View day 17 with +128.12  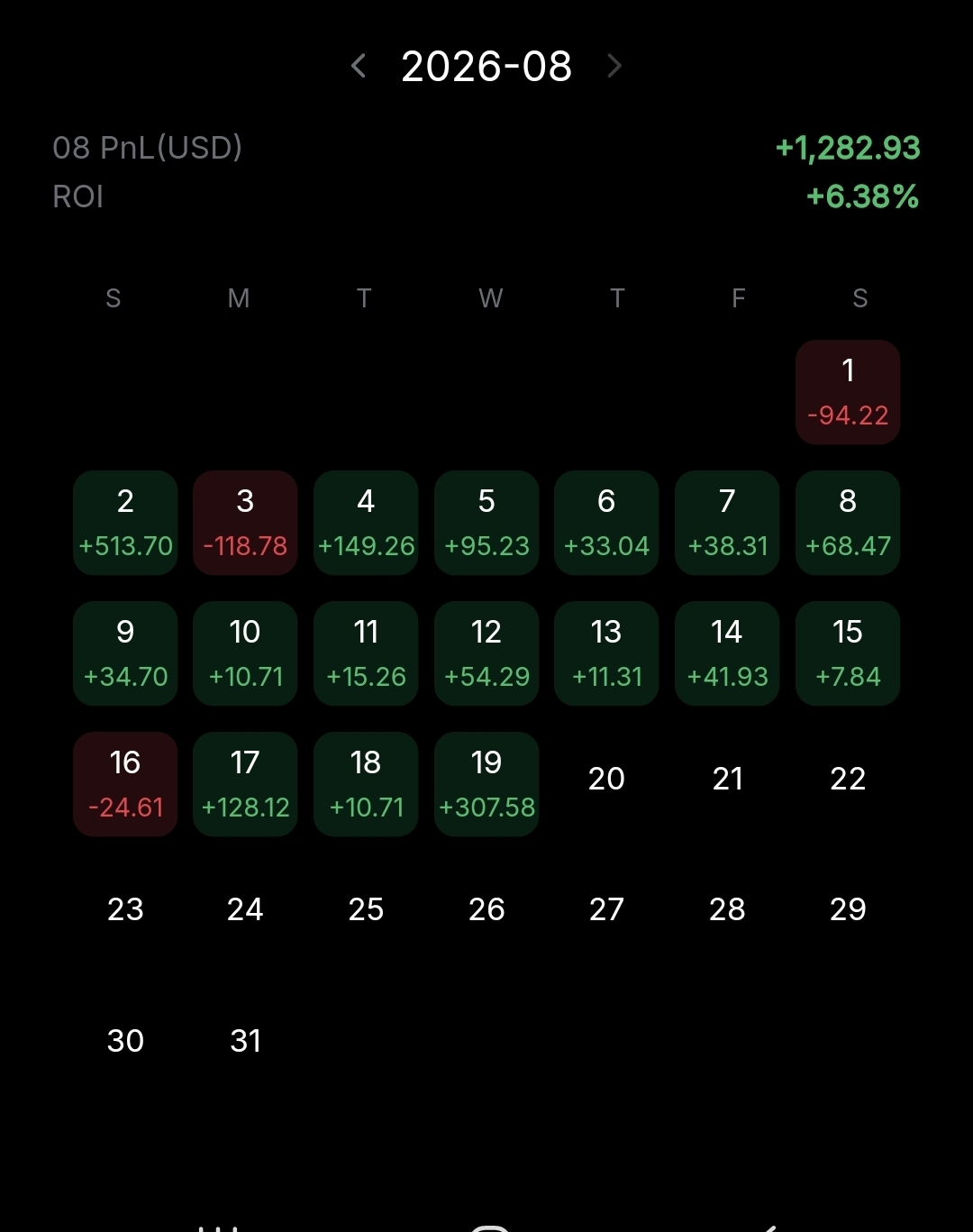245,784
